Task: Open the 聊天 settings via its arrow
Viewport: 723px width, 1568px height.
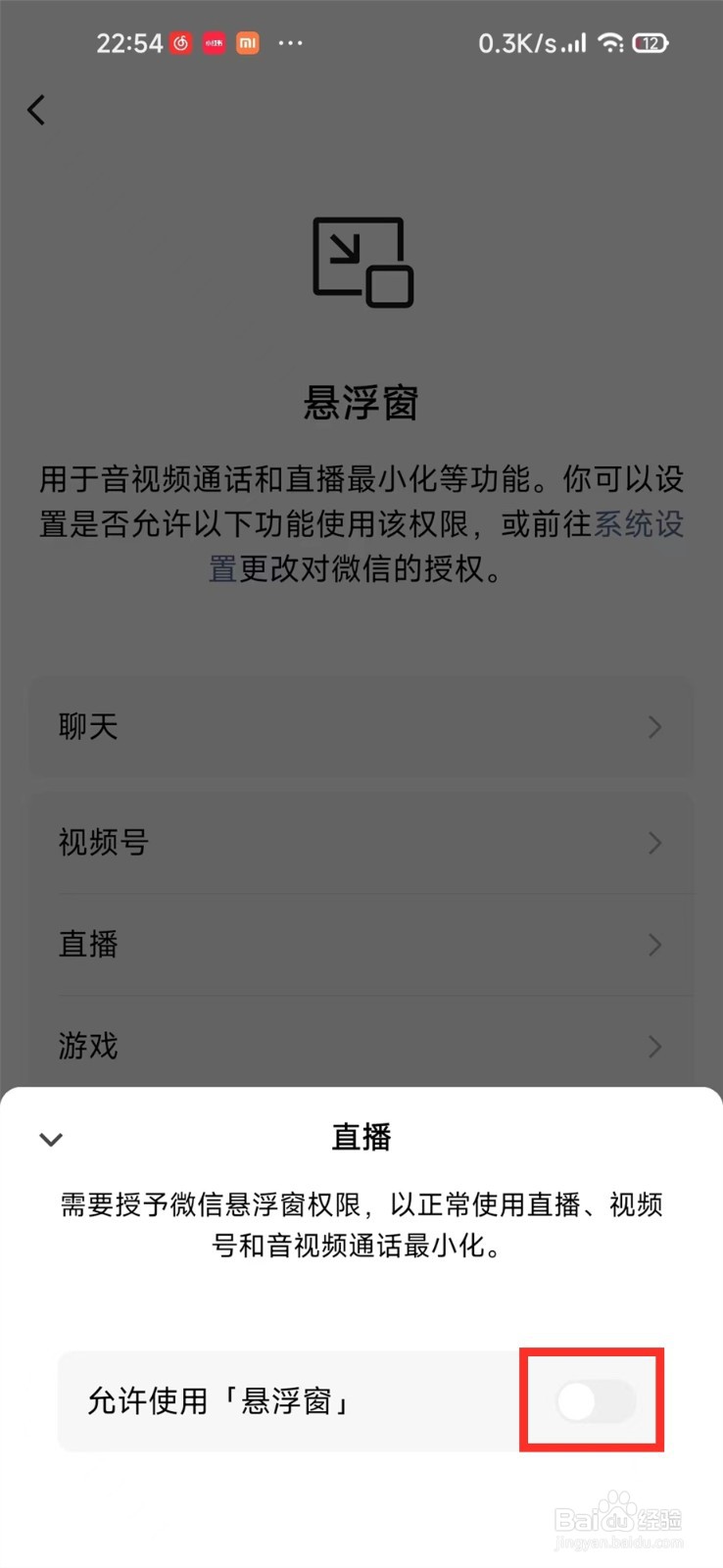Action: (x=654, y=727)
